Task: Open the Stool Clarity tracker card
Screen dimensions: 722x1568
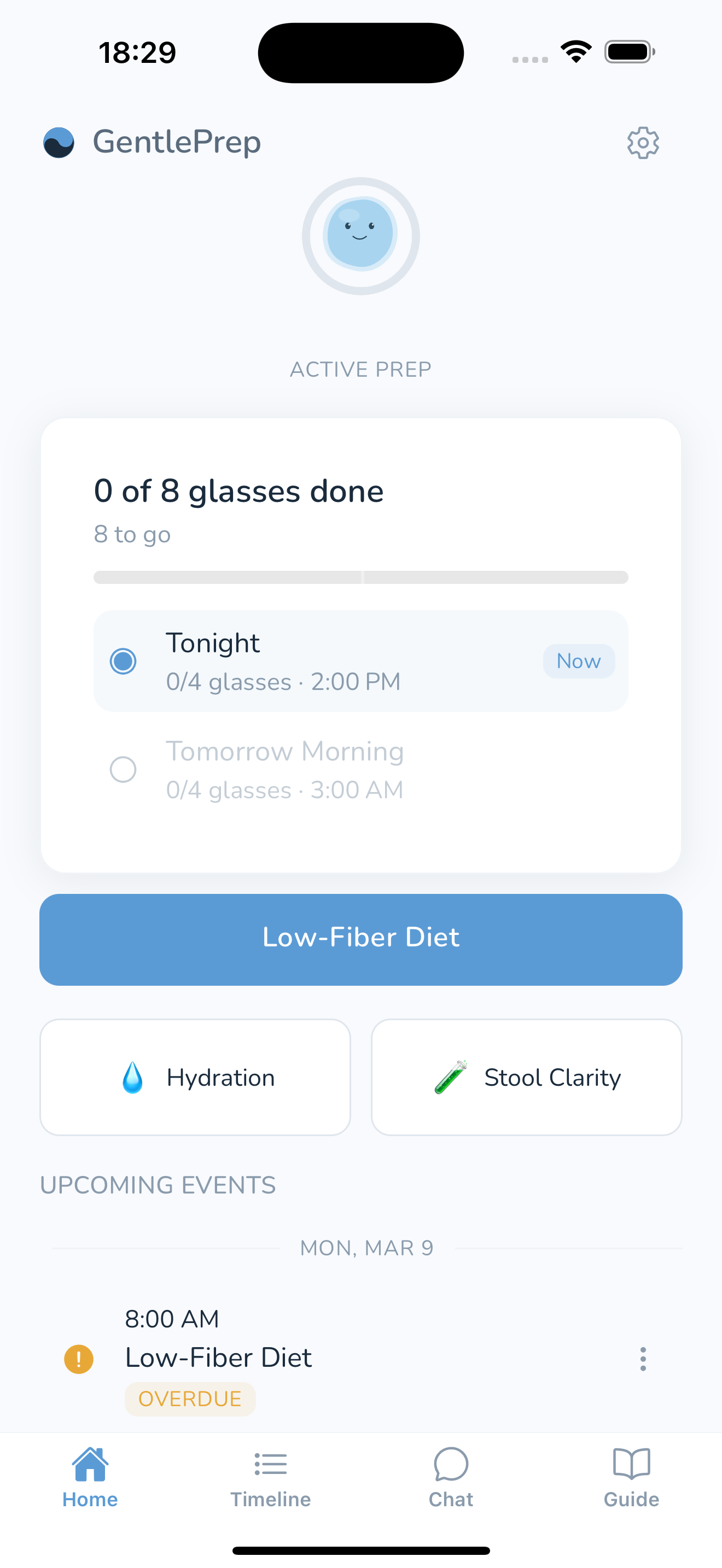Action: tap(526, 1077)
